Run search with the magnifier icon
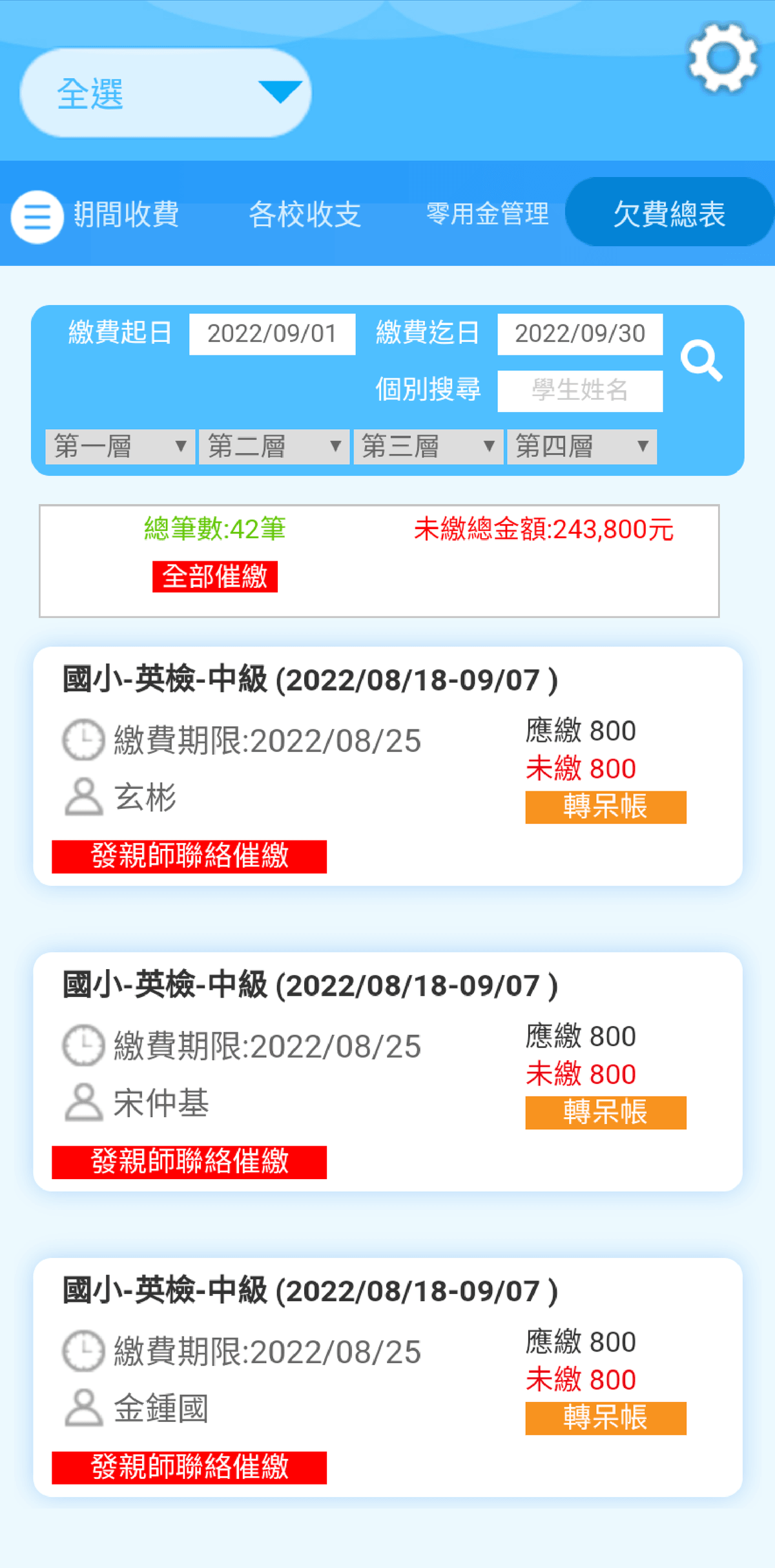The width and height of the screenshot is (775, 1568). coord(701,361)
